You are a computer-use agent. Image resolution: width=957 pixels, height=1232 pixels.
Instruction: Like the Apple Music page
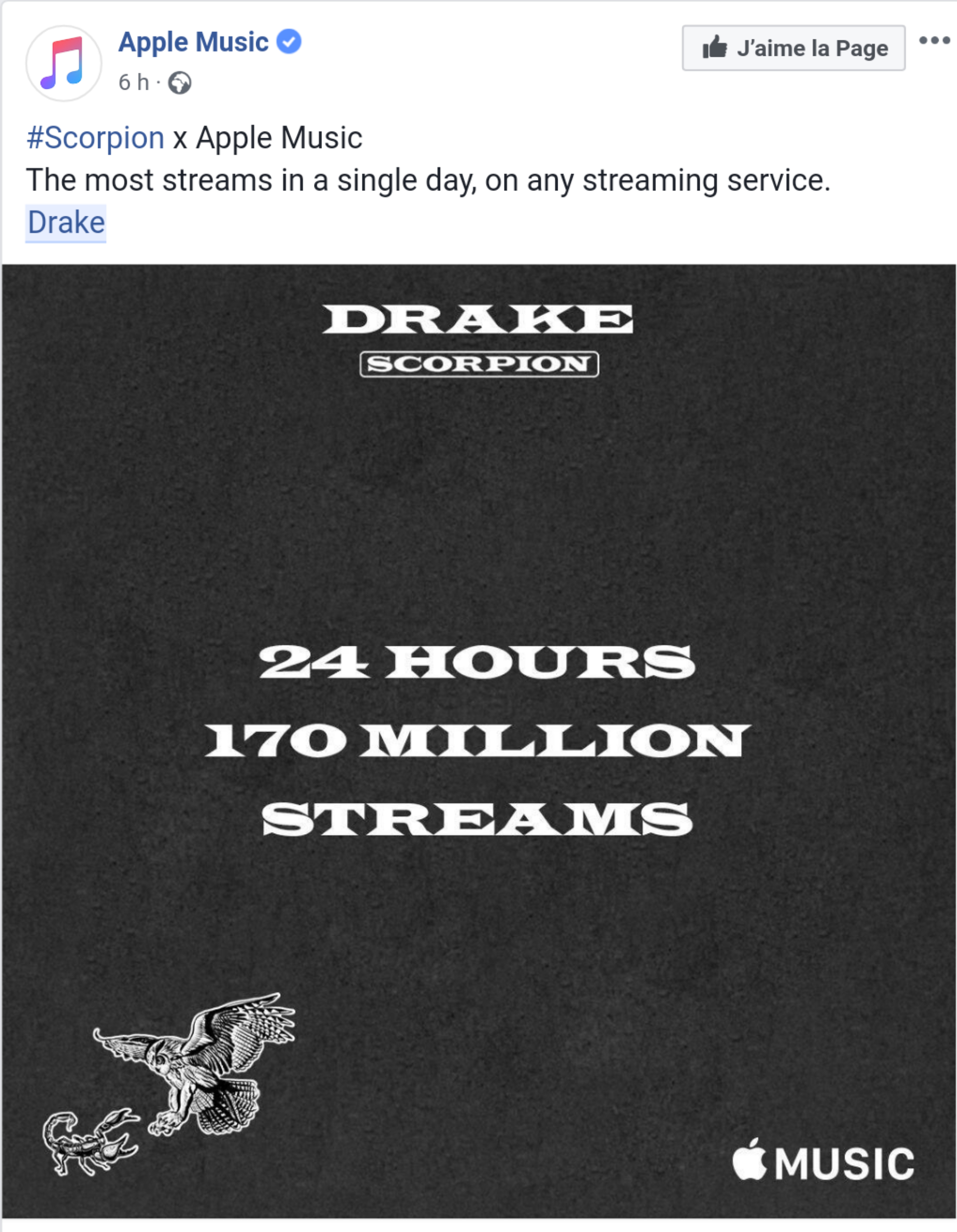tap(793, 48)
